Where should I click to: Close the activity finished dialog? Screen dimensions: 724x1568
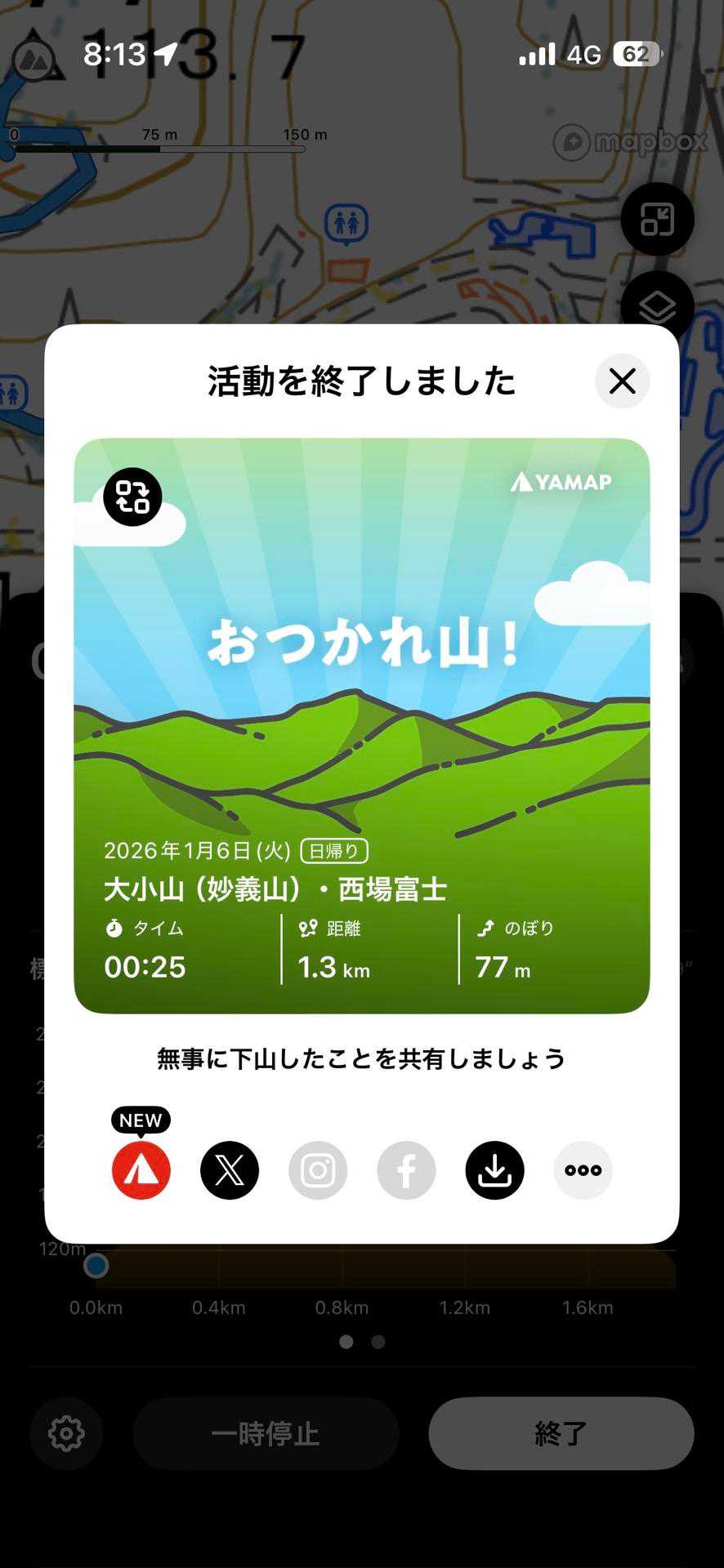tap(622, 381)
